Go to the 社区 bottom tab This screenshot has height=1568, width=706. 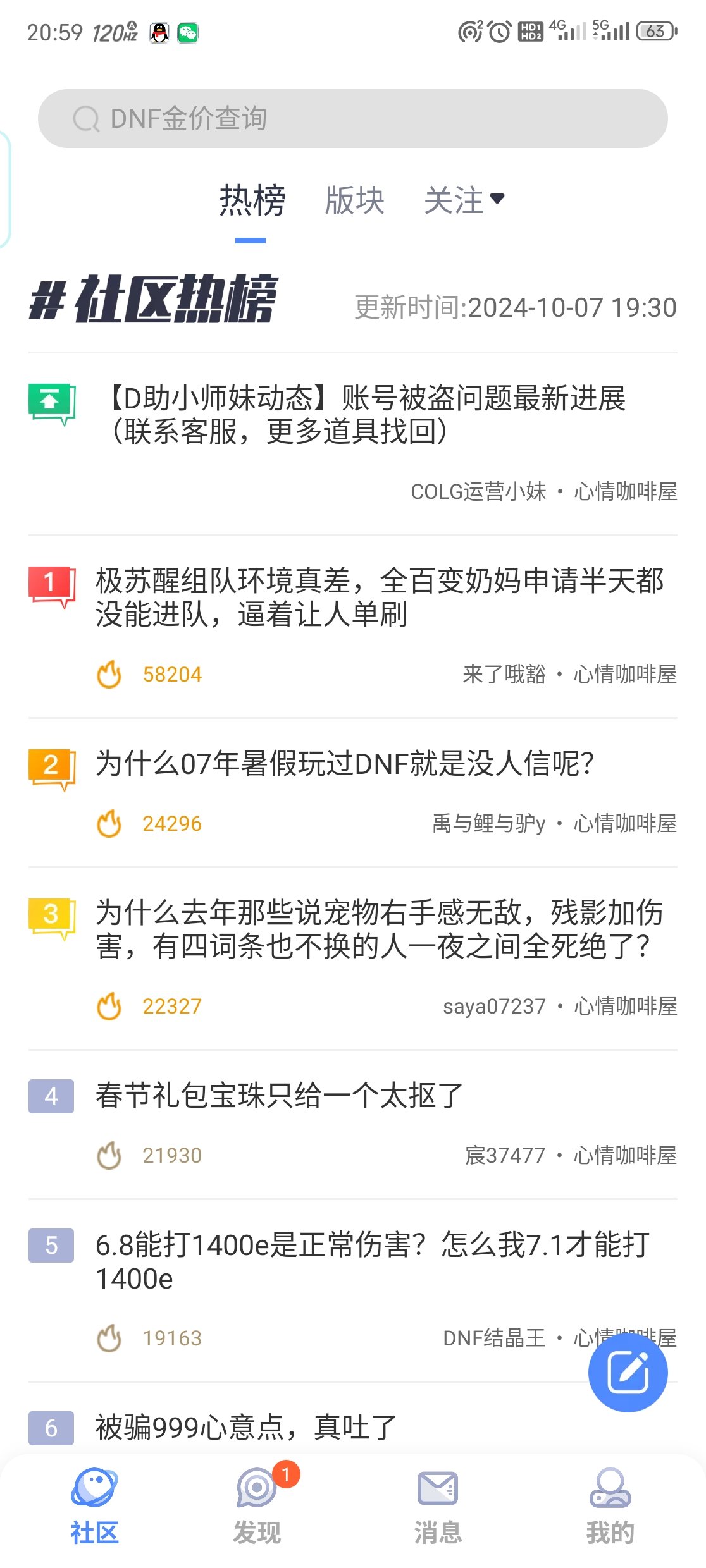pyautogui.click(x=94, y=1506)
